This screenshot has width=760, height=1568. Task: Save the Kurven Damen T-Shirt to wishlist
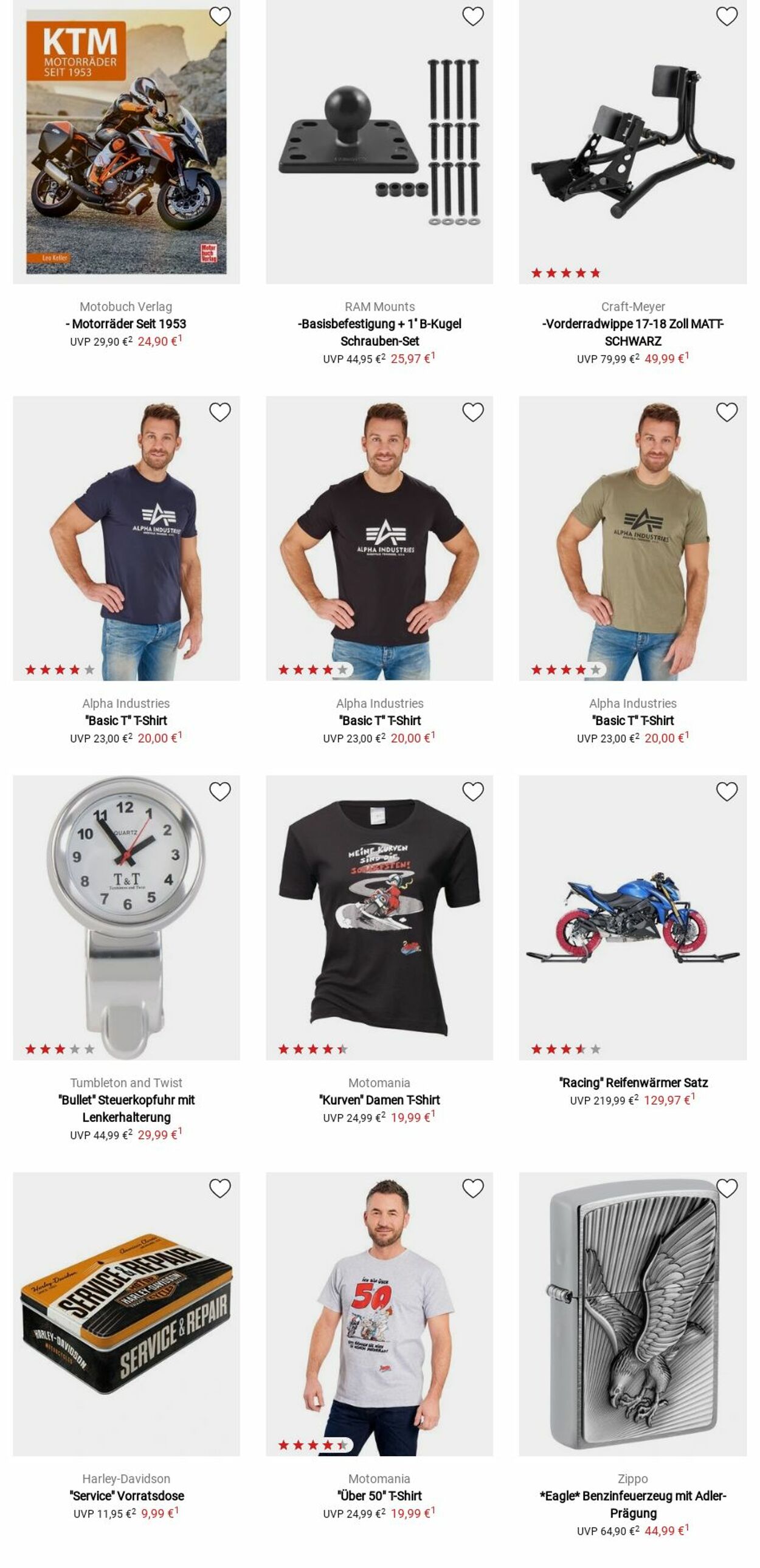472,792
